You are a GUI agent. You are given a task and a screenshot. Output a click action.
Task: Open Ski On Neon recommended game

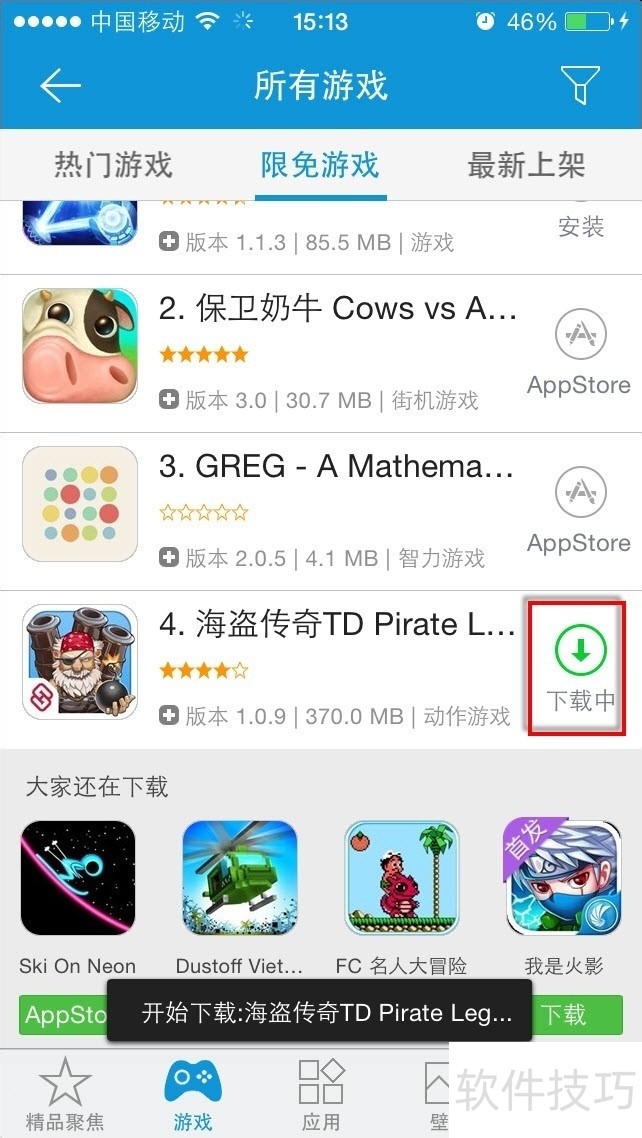tap(78, 878)
